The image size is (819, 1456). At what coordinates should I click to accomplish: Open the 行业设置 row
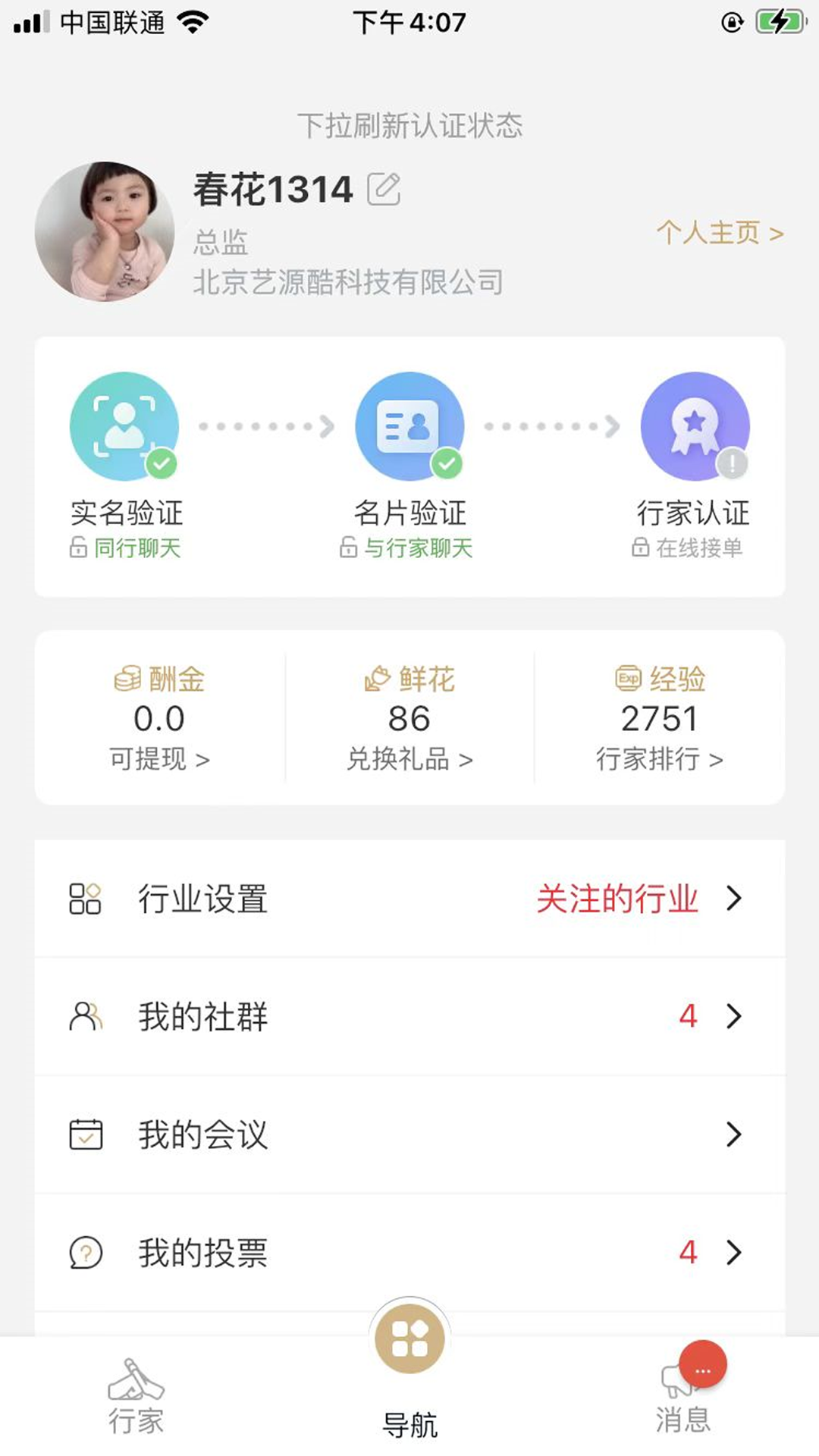click(x=409, y=899)
